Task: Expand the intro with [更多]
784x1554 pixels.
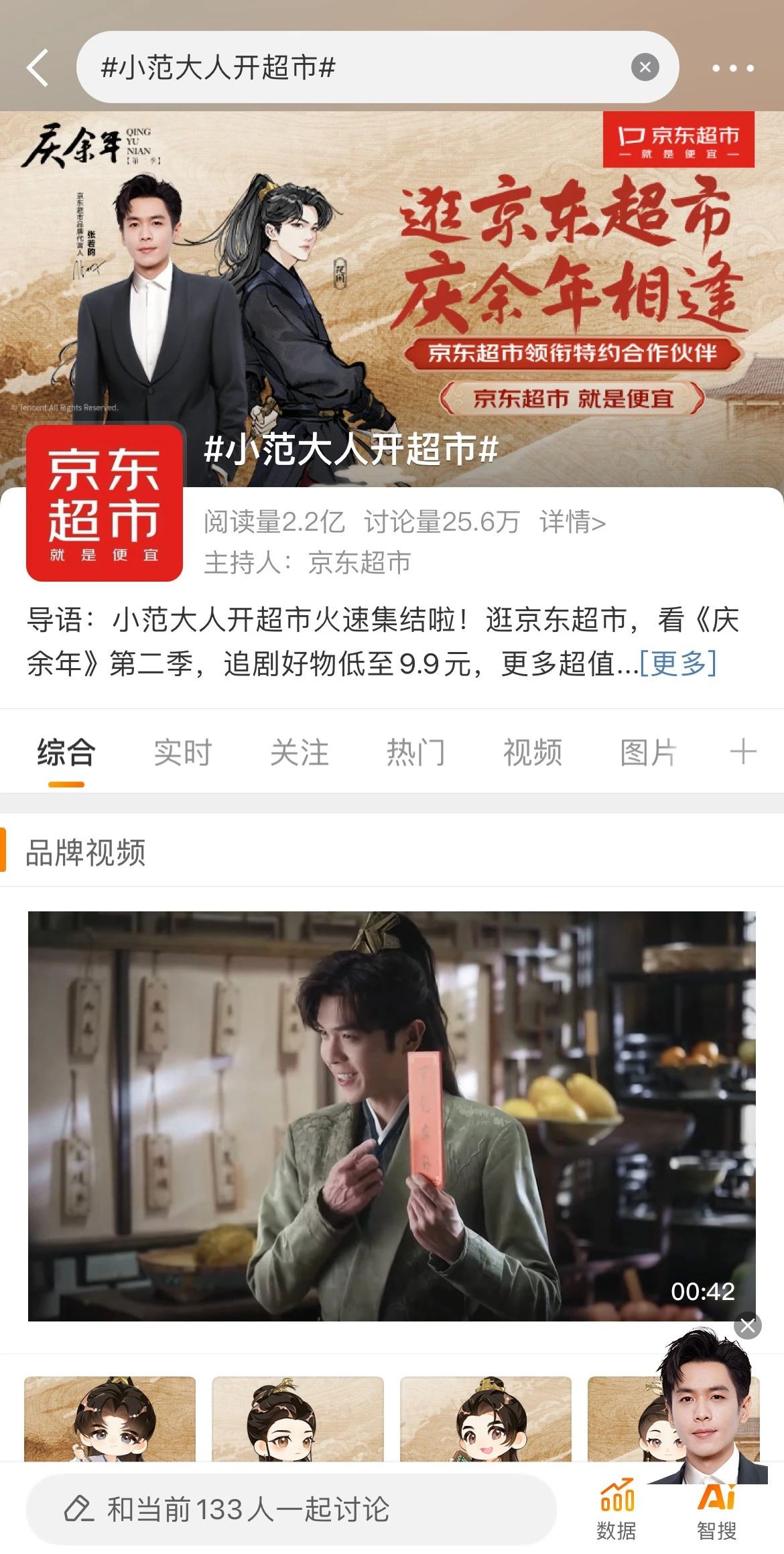Action: pyautogui.click(x=678, y=664)
